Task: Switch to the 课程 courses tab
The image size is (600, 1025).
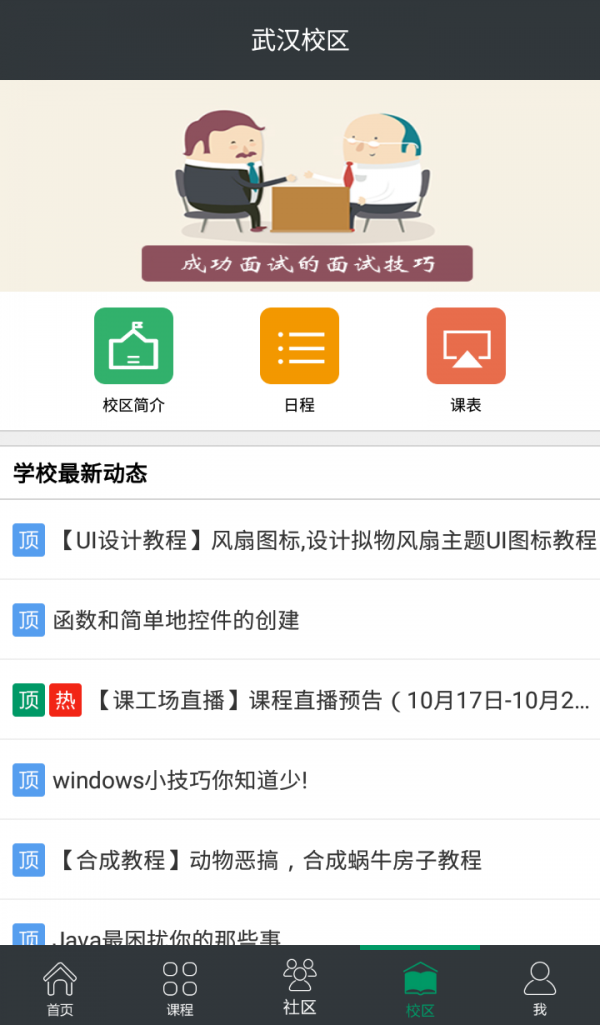Action: click(x=180, y=987)
